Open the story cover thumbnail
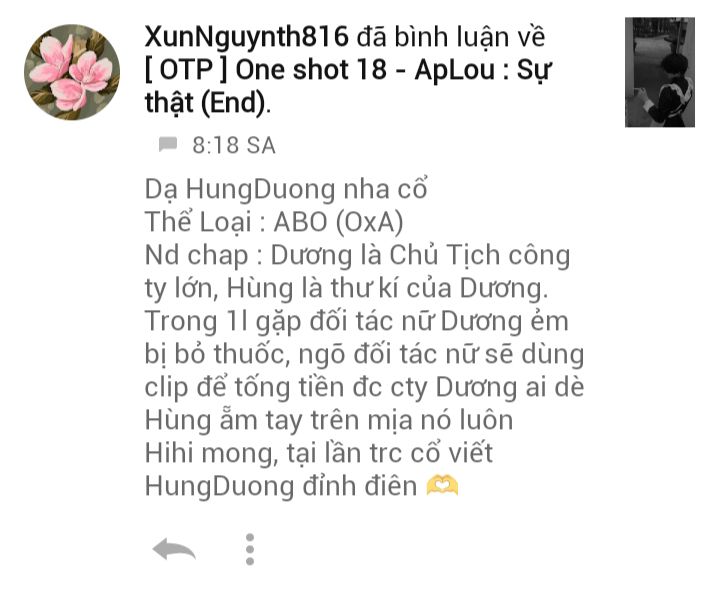This screenshot has height=590, width=720. (x=660, y=72)
